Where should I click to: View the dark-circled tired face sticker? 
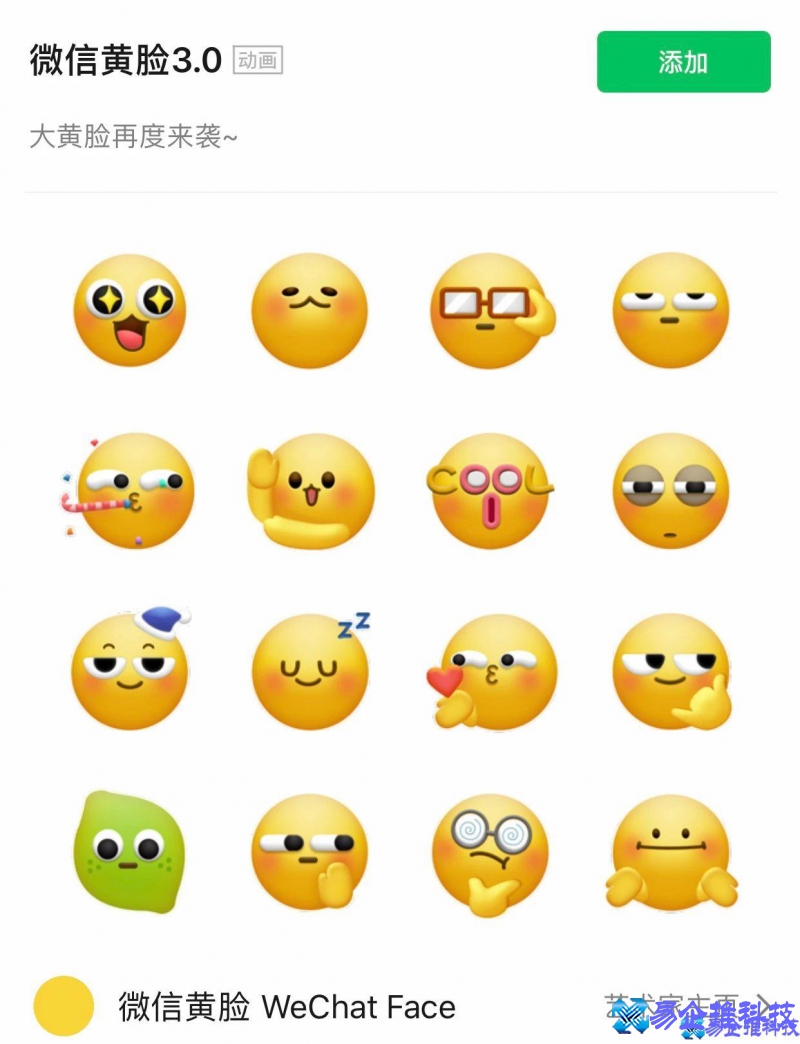click(670, 491)
